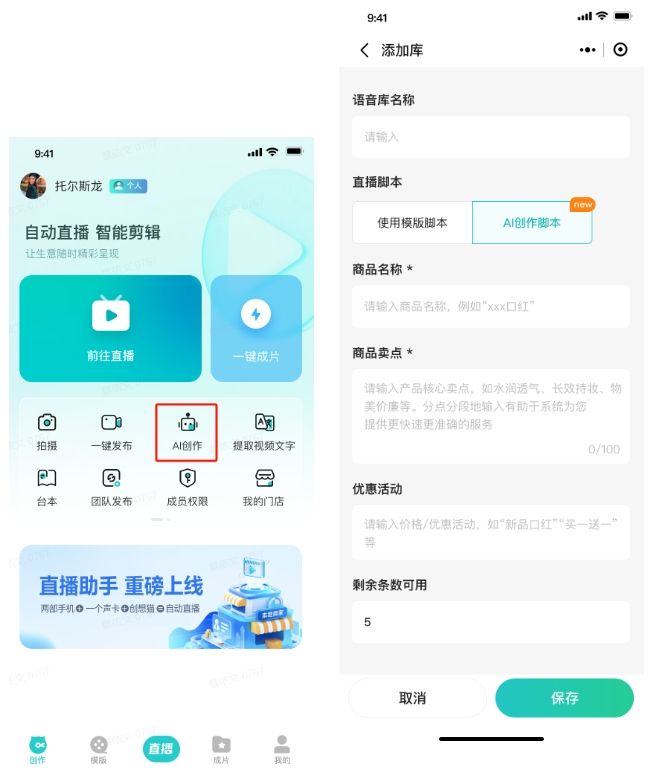
Task: Open AI创作 tool
Action: click(x=187, y=432)
